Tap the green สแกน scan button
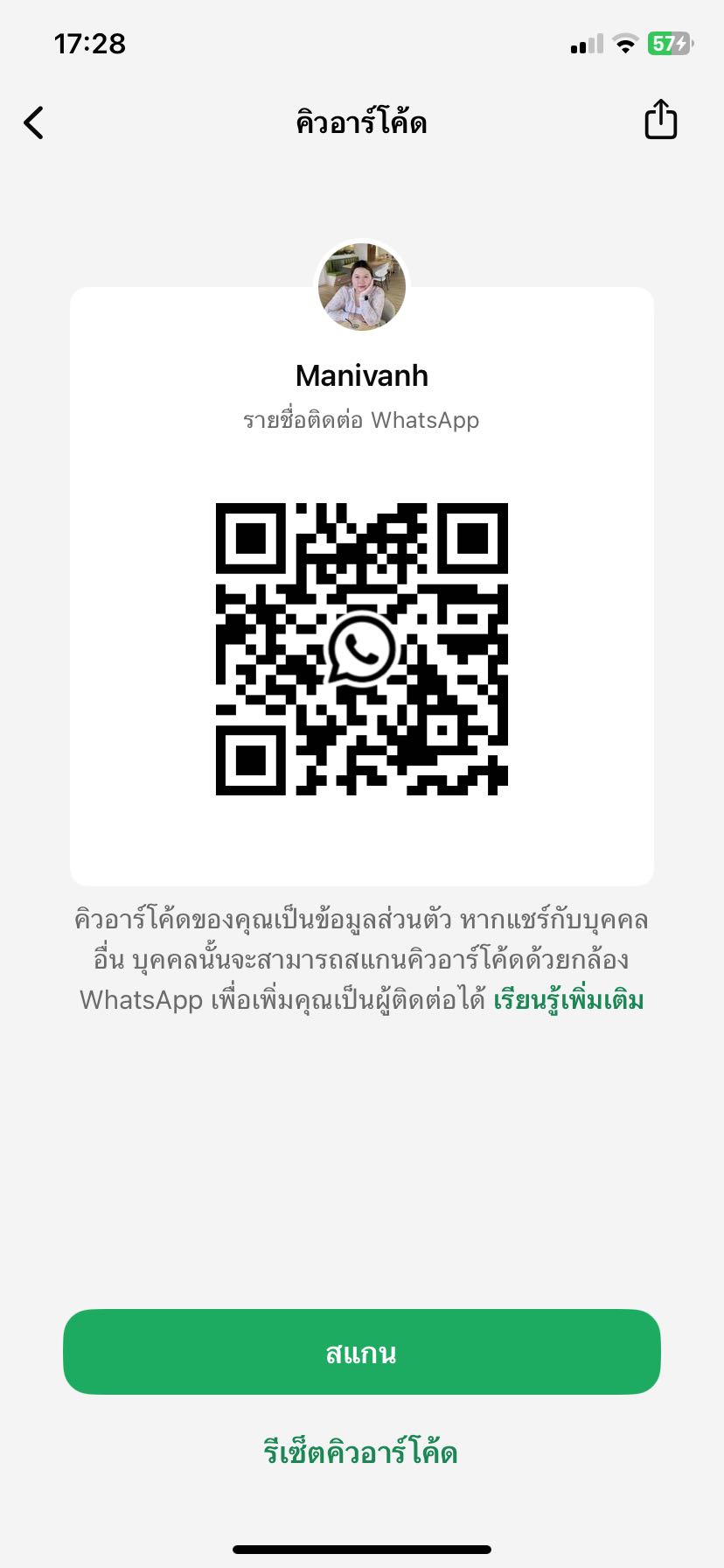The image size is (724, 1568). [x=361, y=1352]
